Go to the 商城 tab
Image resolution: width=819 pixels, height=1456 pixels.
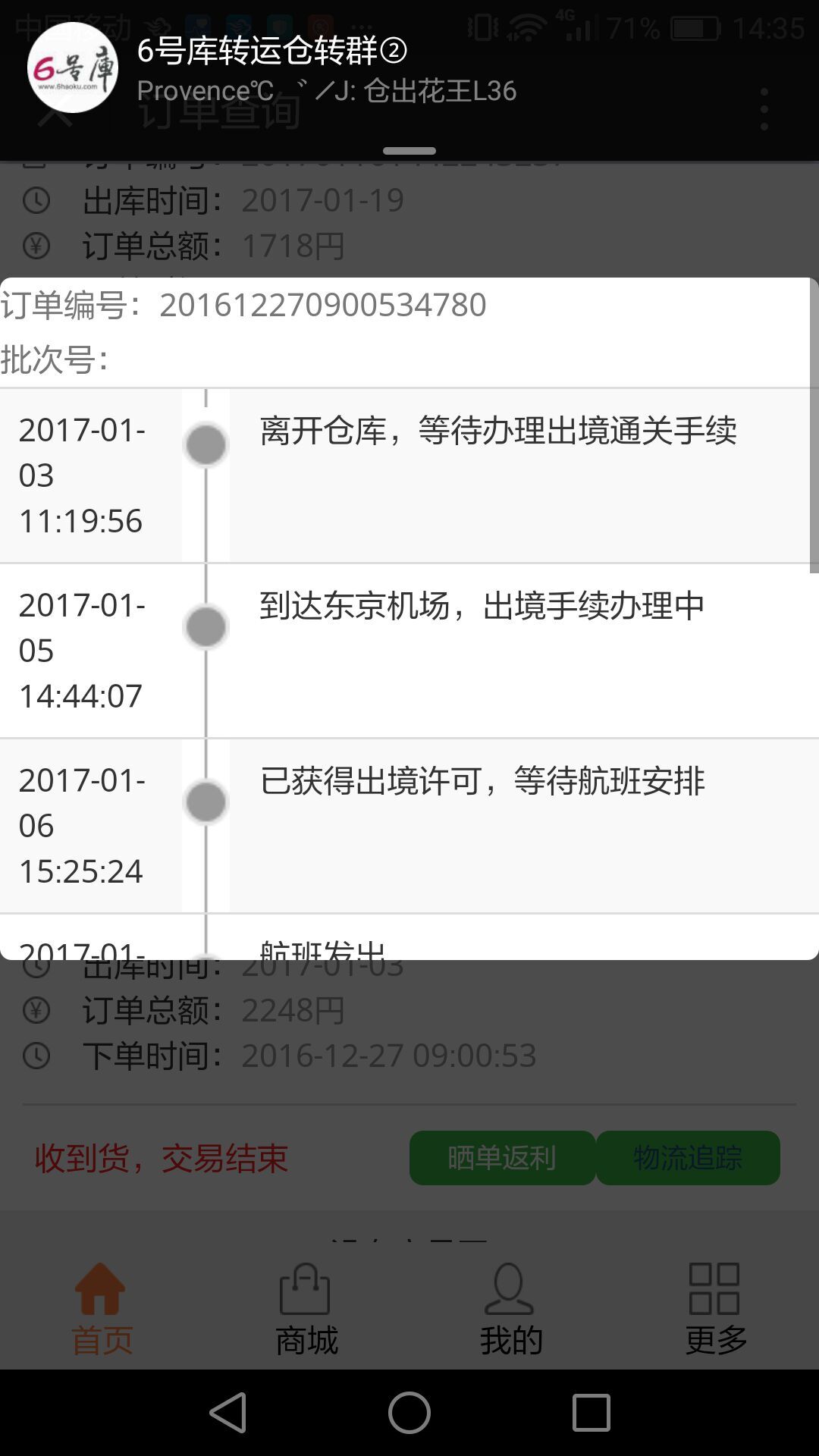click(306, 1310)
